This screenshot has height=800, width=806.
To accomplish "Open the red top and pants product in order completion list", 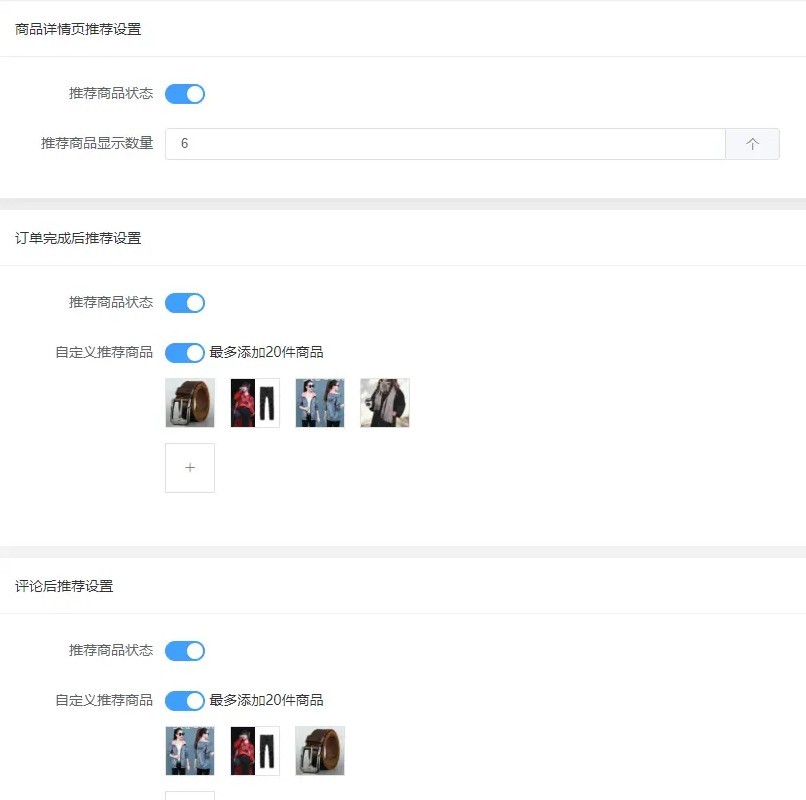I will coord(255,403).
